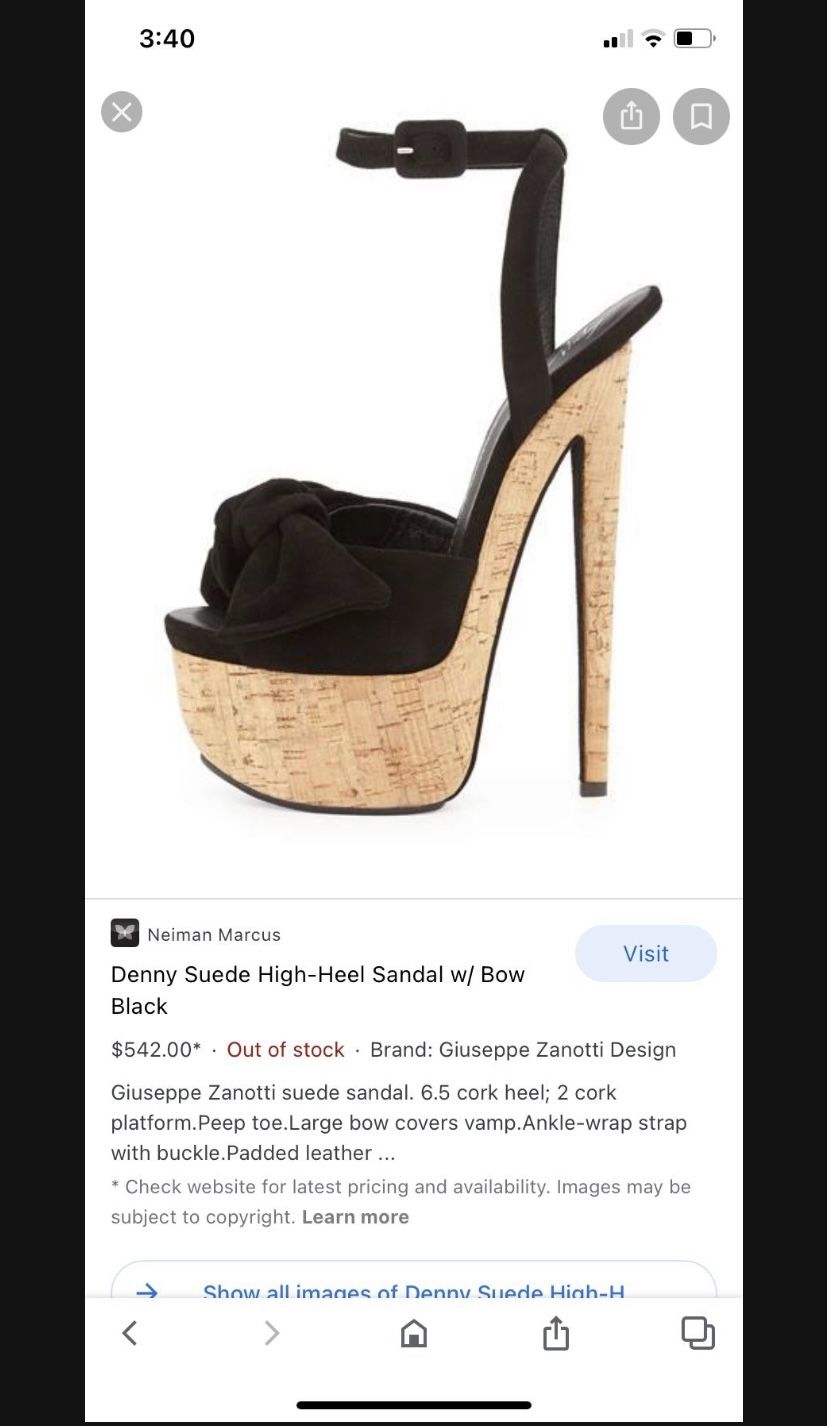Open the Learn more link
Viewport: 827px width, 1426px height.
point(355,1217)
